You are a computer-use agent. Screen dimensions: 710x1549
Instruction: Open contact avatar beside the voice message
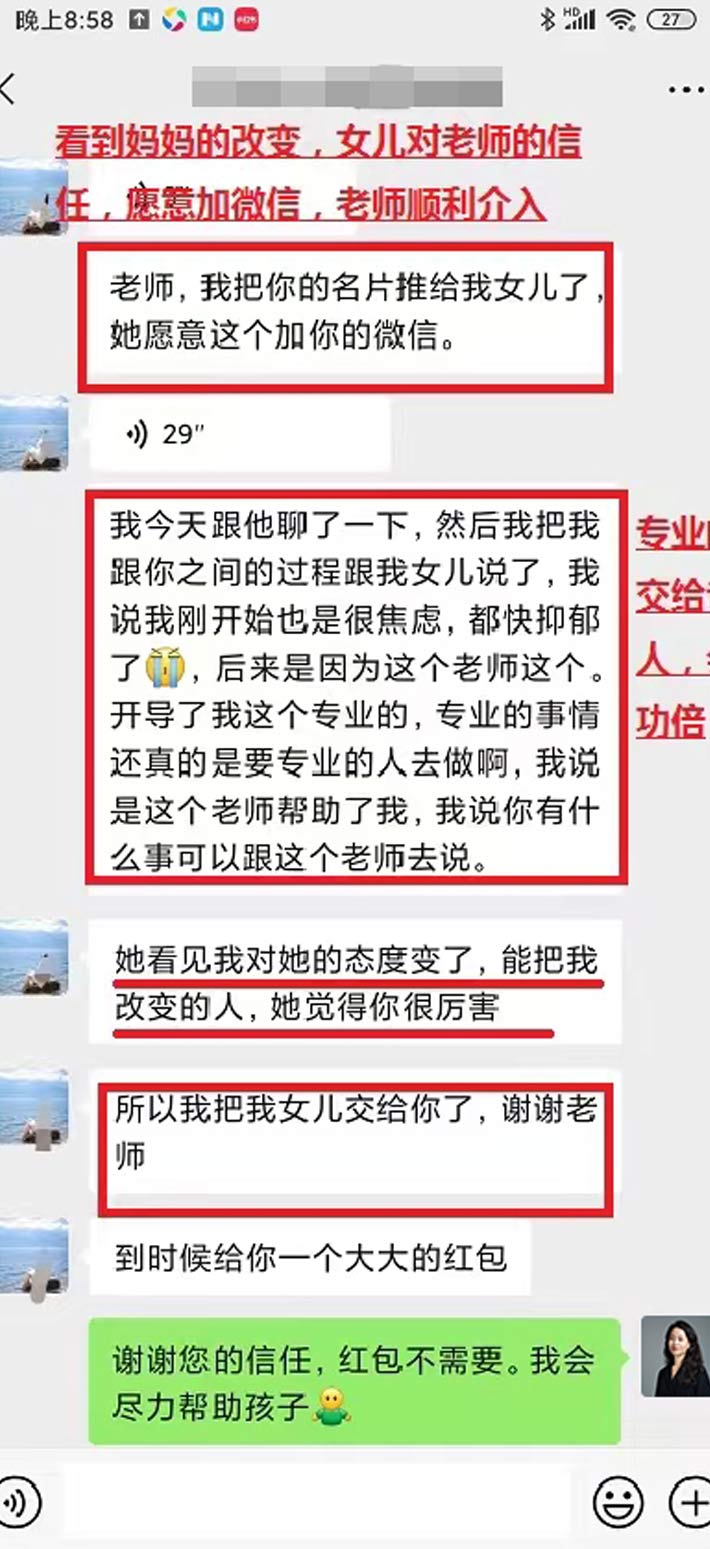[x=35, y=433]
